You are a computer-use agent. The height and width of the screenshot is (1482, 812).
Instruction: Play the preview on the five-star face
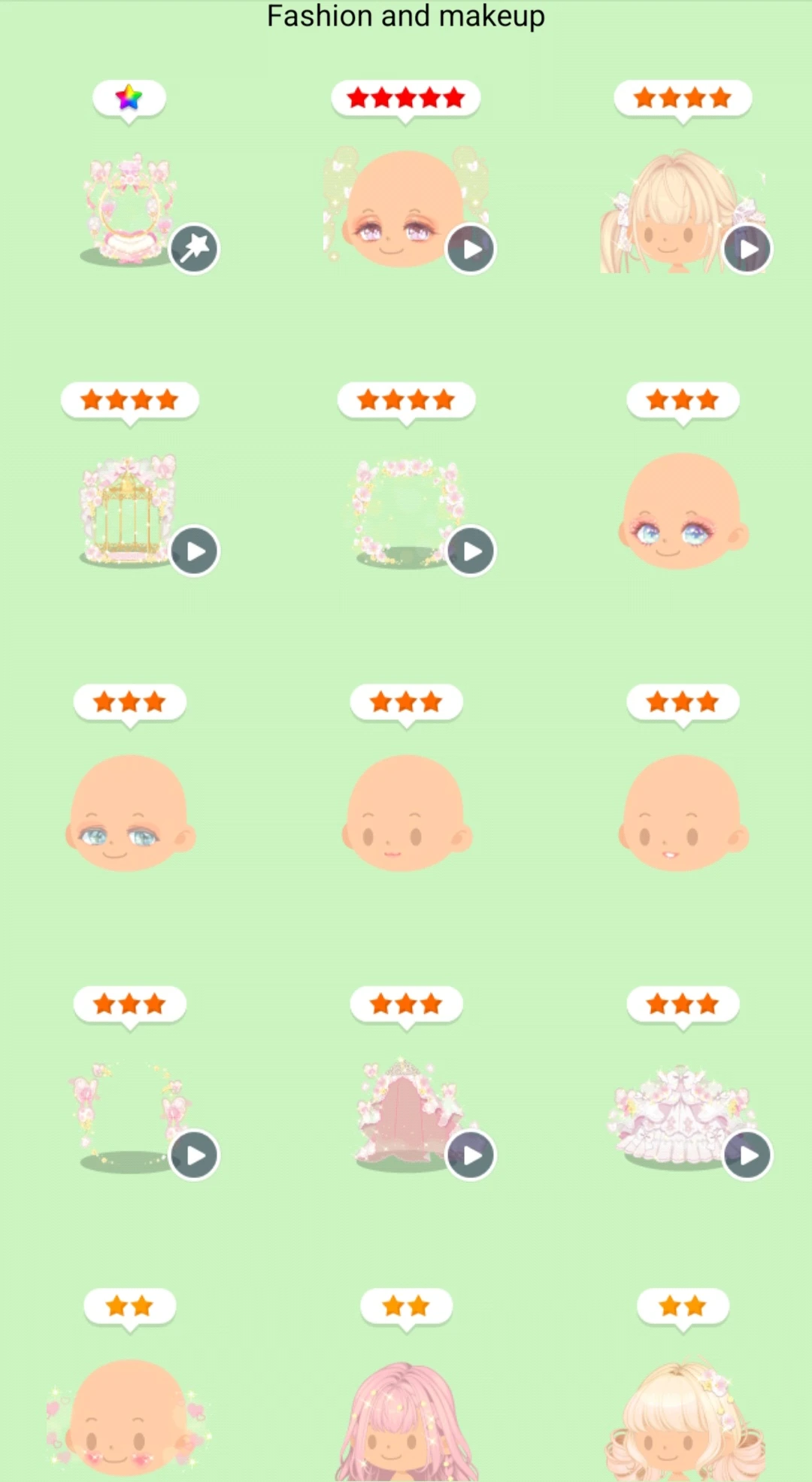click(x=471, y=247)
